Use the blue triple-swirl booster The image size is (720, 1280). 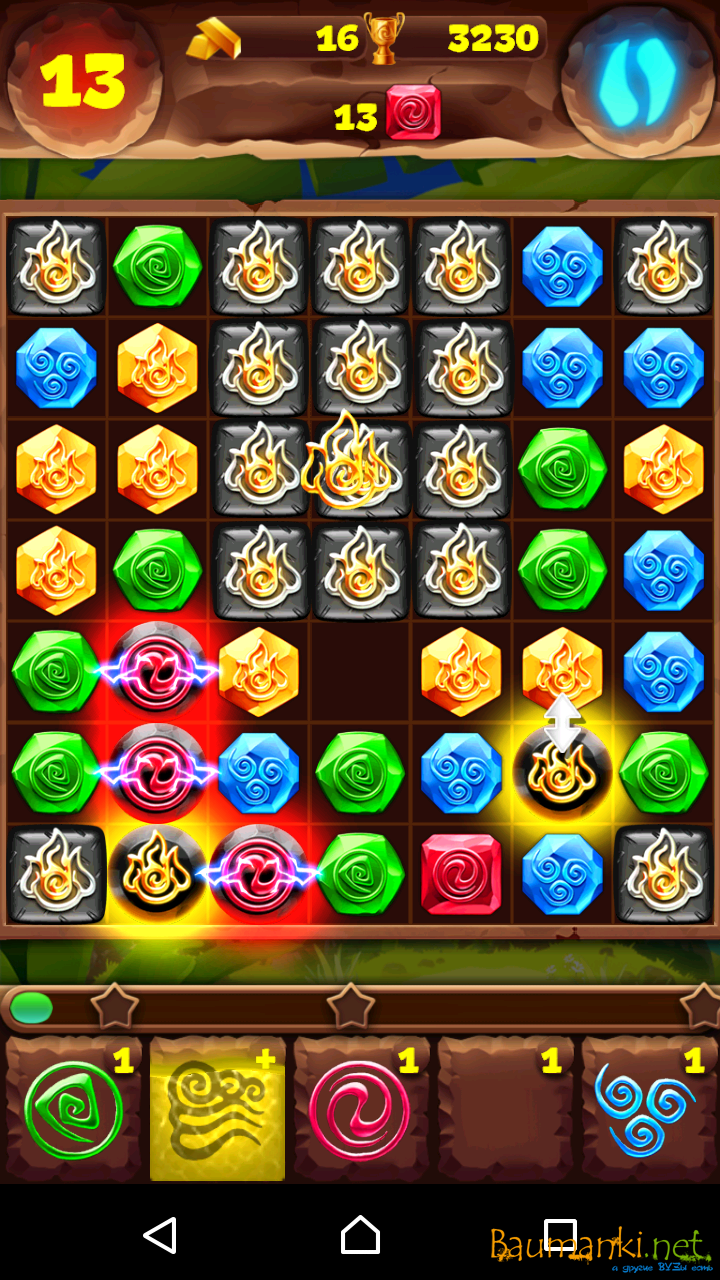point(645,1108)
